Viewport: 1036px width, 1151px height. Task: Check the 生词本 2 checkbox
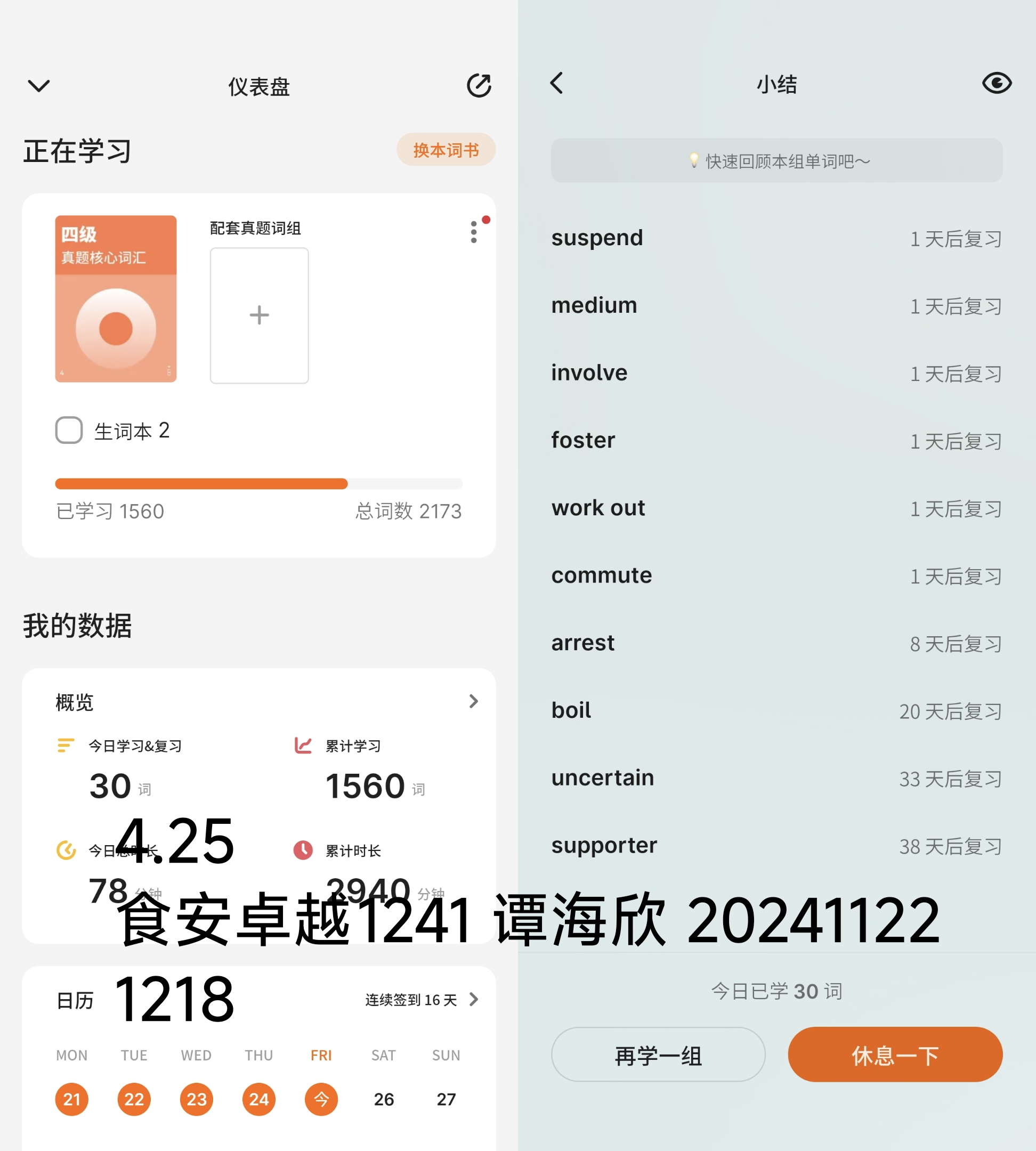click(x=69, y=431)
